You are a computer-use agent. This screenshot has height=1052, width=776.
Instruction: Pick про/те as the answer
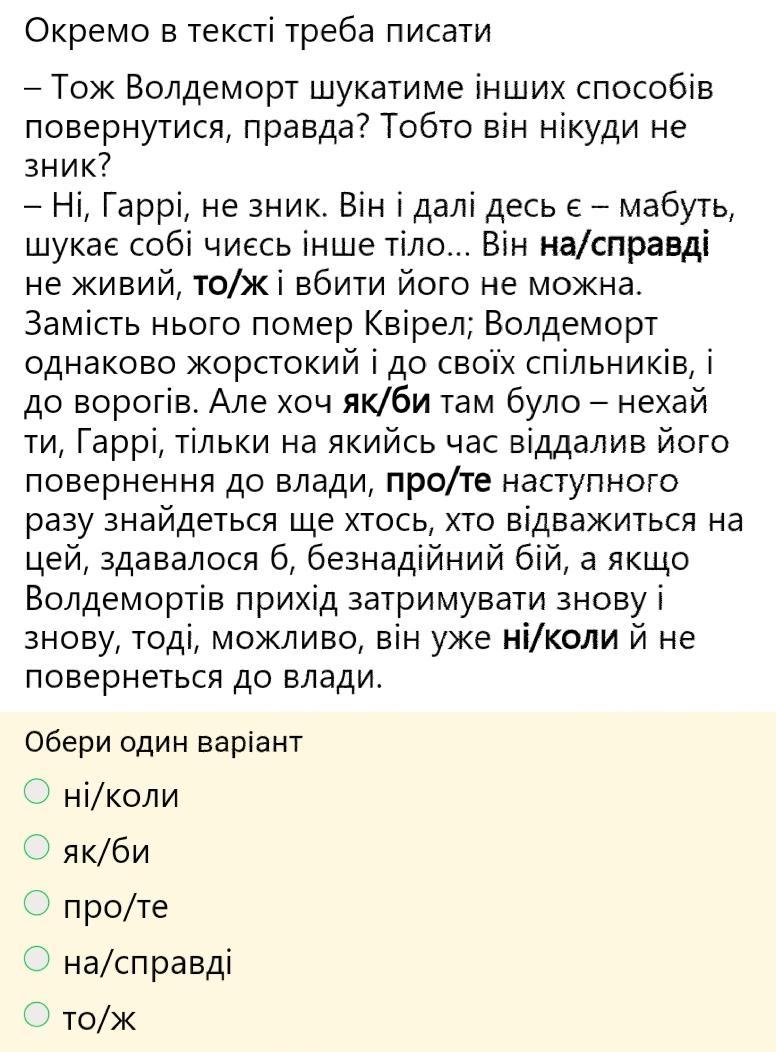(x=37, y=904)
